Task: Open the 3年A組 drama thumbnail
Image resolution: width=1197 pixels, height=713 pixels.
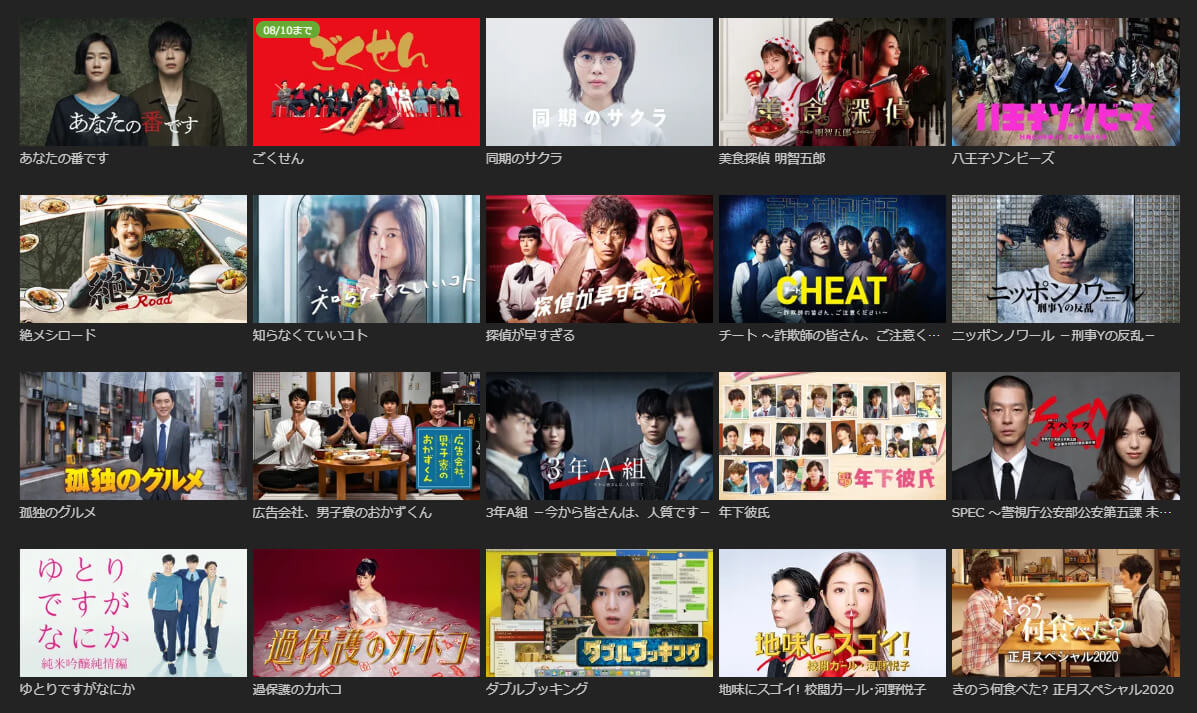Action: (599, 436)
